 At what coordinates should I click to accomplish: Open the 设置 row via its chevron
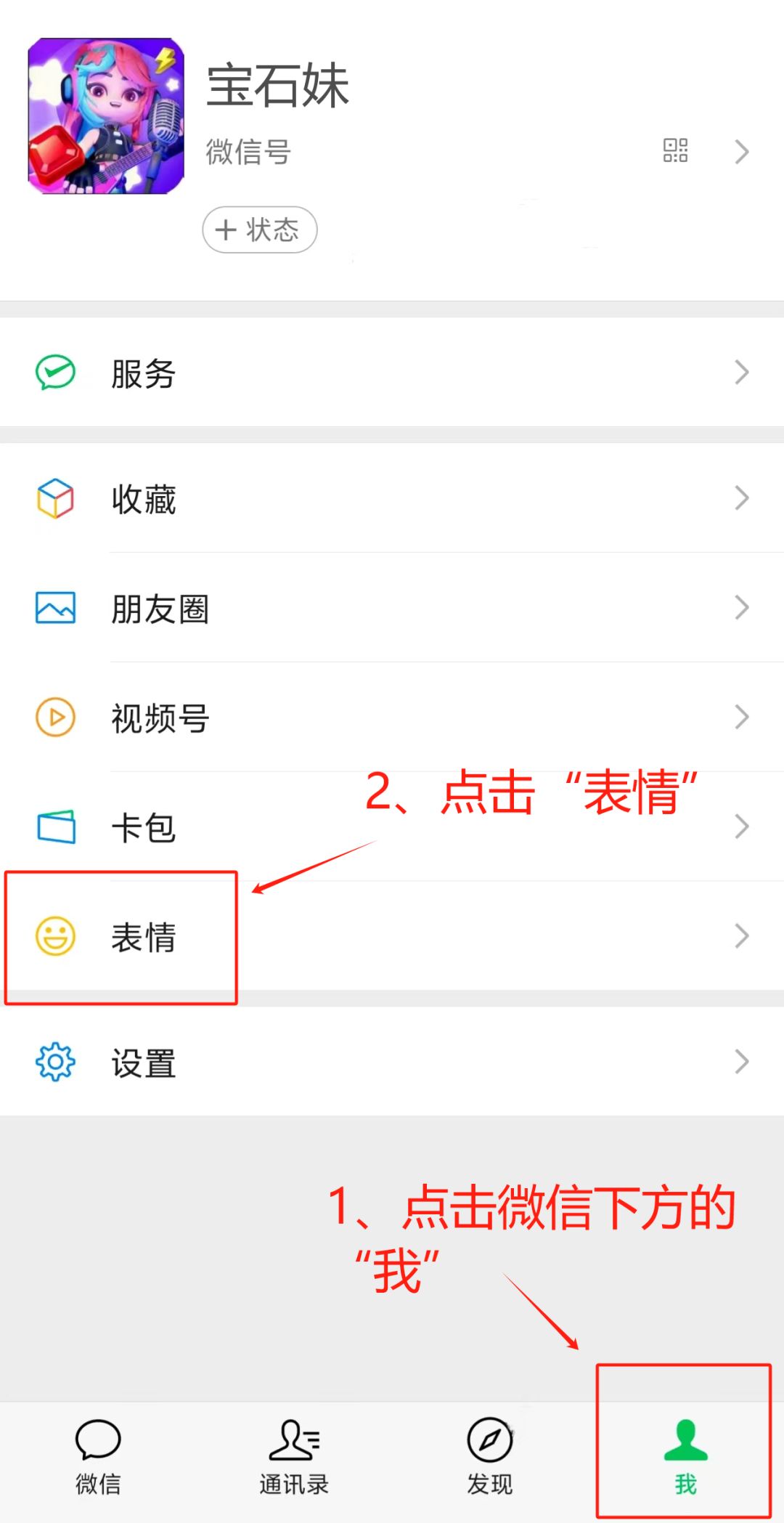pyautogui.click(x=741, y=1062)
